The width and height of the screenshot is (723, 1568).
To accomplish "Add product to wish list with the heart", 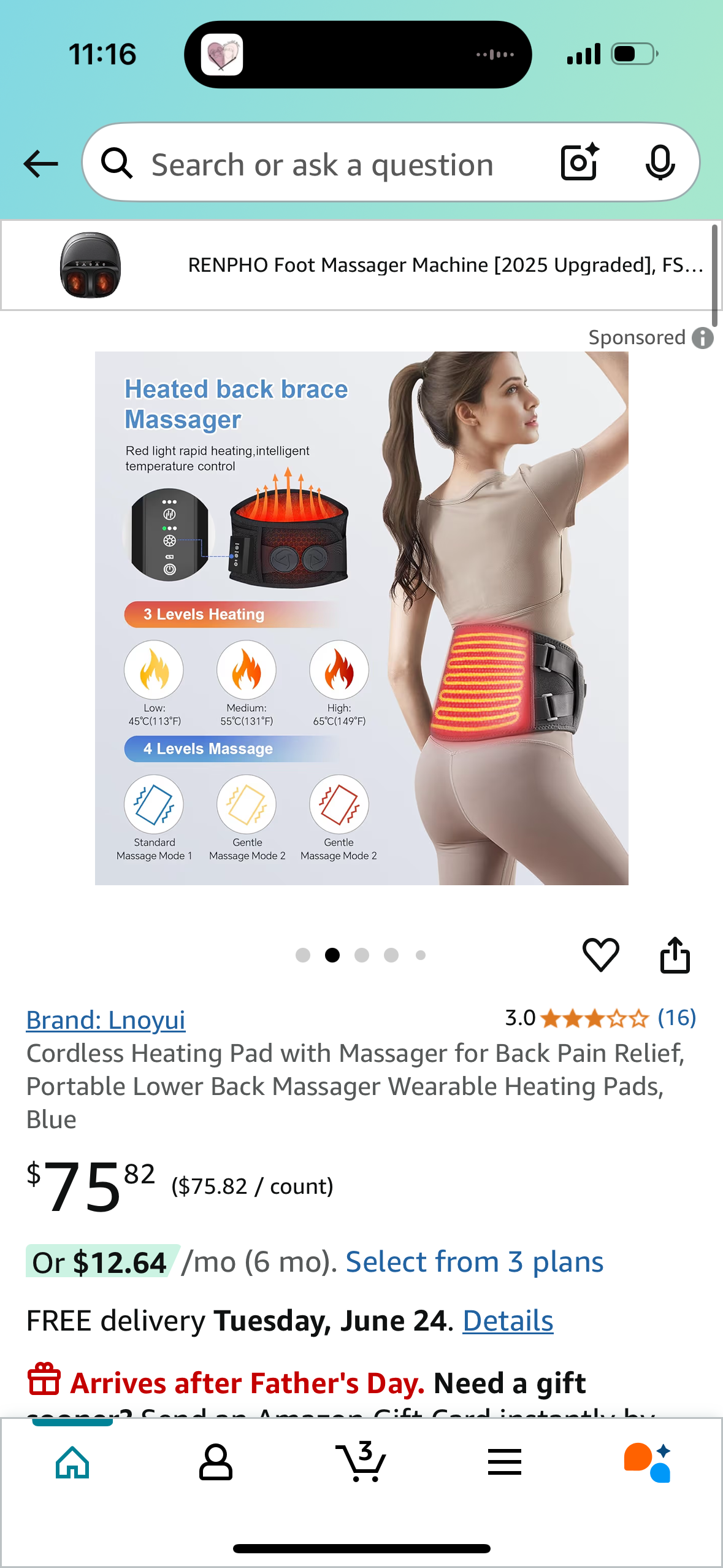I will (600, 955).
